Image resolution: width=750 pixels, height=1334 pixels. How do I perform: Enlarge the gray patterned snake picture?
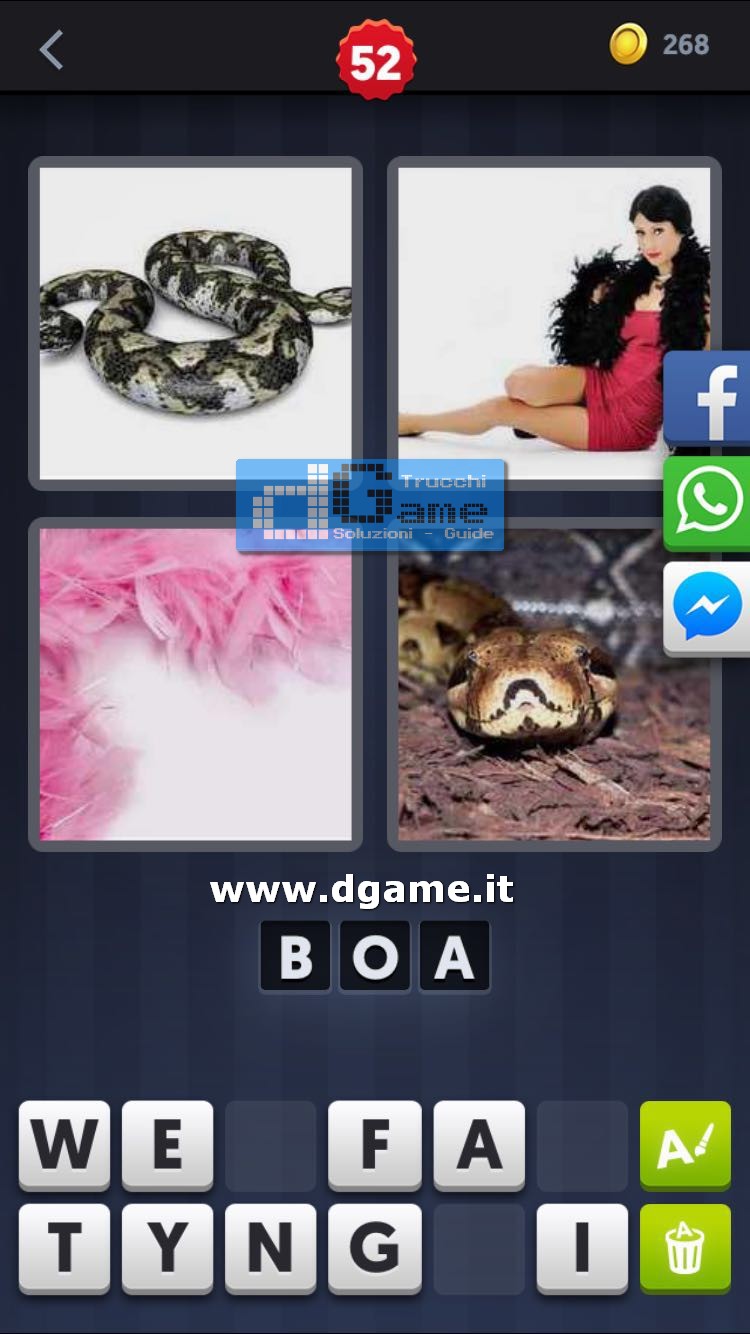196,322
